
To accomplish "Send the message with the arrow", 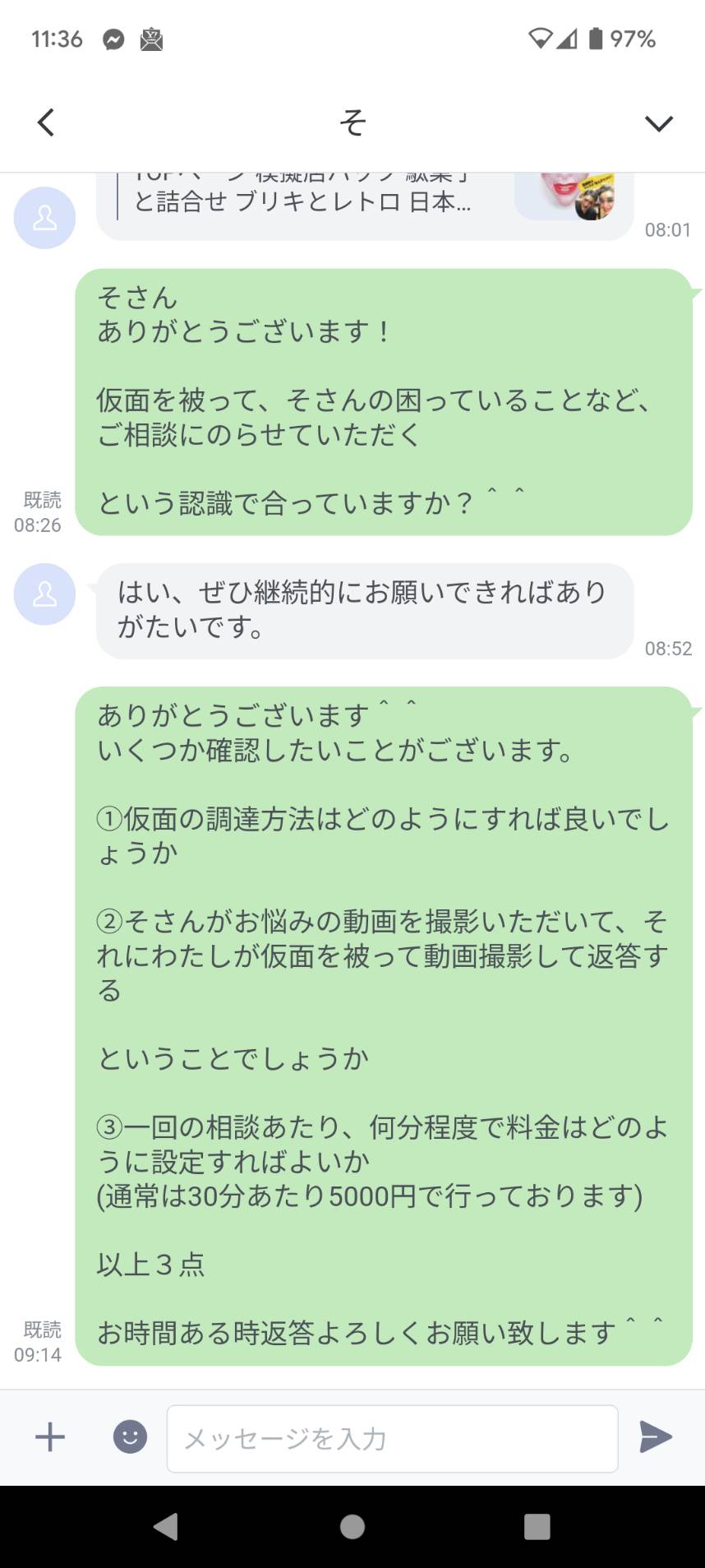I will tap(656, 1436).
